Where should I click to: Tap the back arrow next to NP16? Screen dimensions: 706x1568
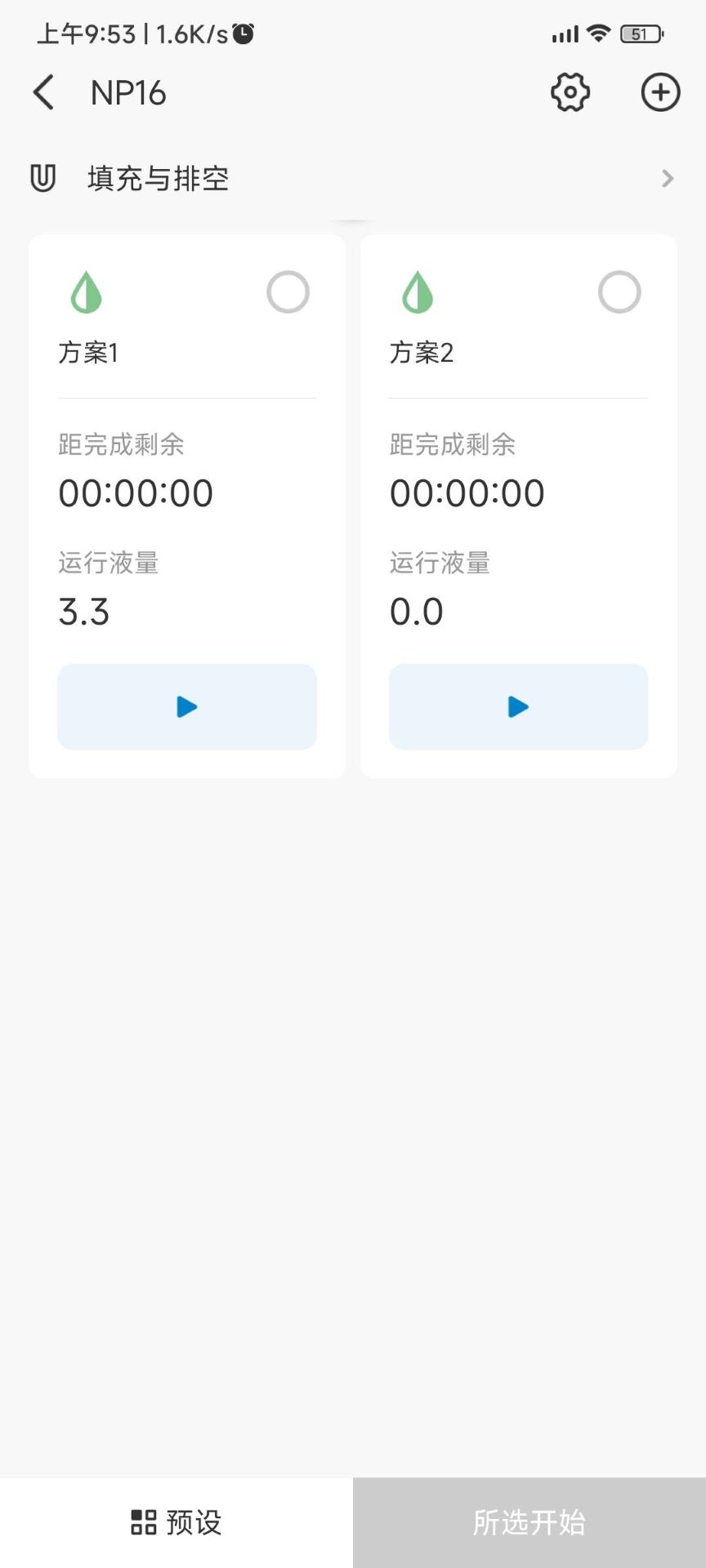coord(43,92)
